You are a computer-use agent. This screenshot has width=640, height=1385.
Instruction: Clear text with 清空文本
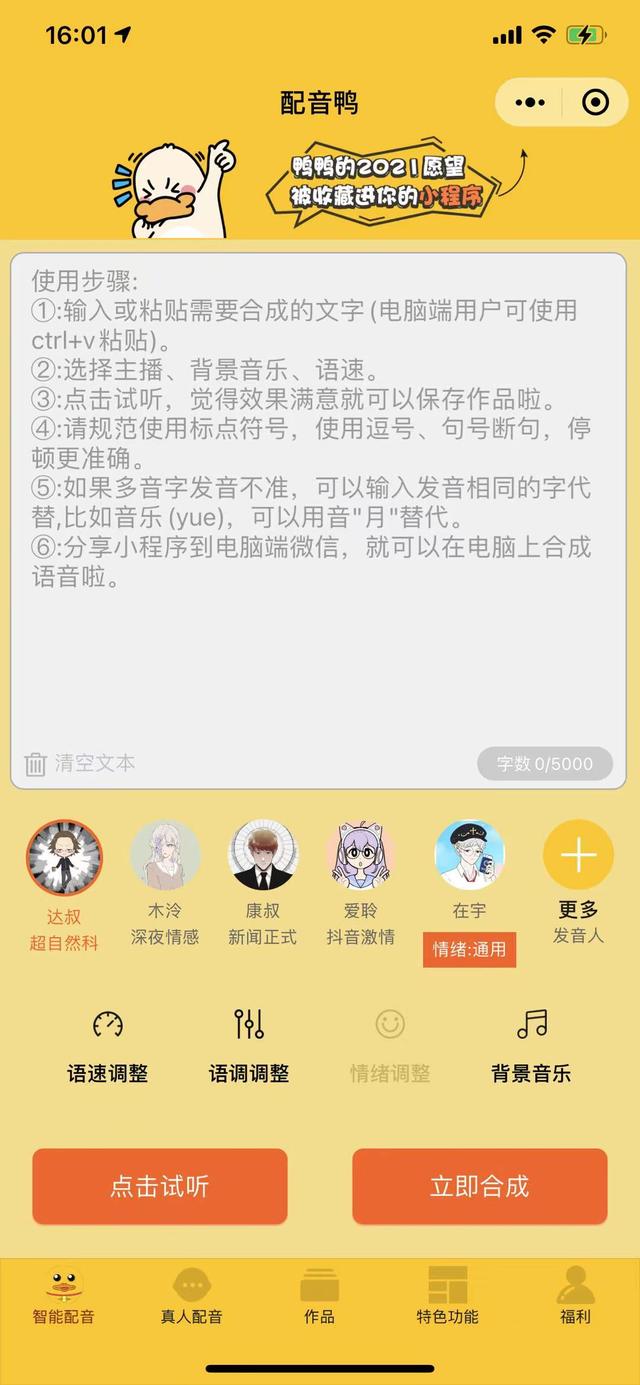tap(80, 764)
